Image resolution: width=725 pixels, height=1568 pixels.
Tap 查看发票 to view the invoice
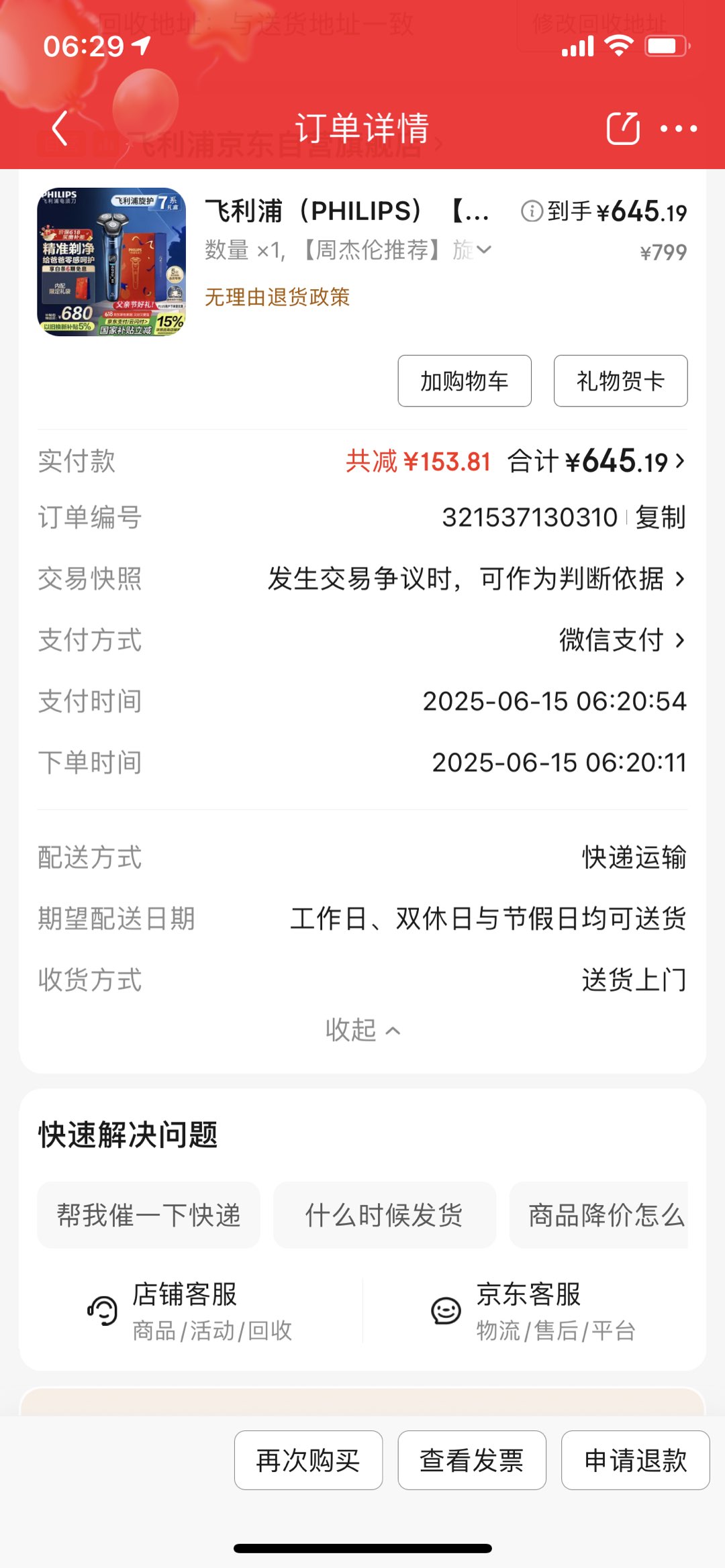coord(472,1460)
